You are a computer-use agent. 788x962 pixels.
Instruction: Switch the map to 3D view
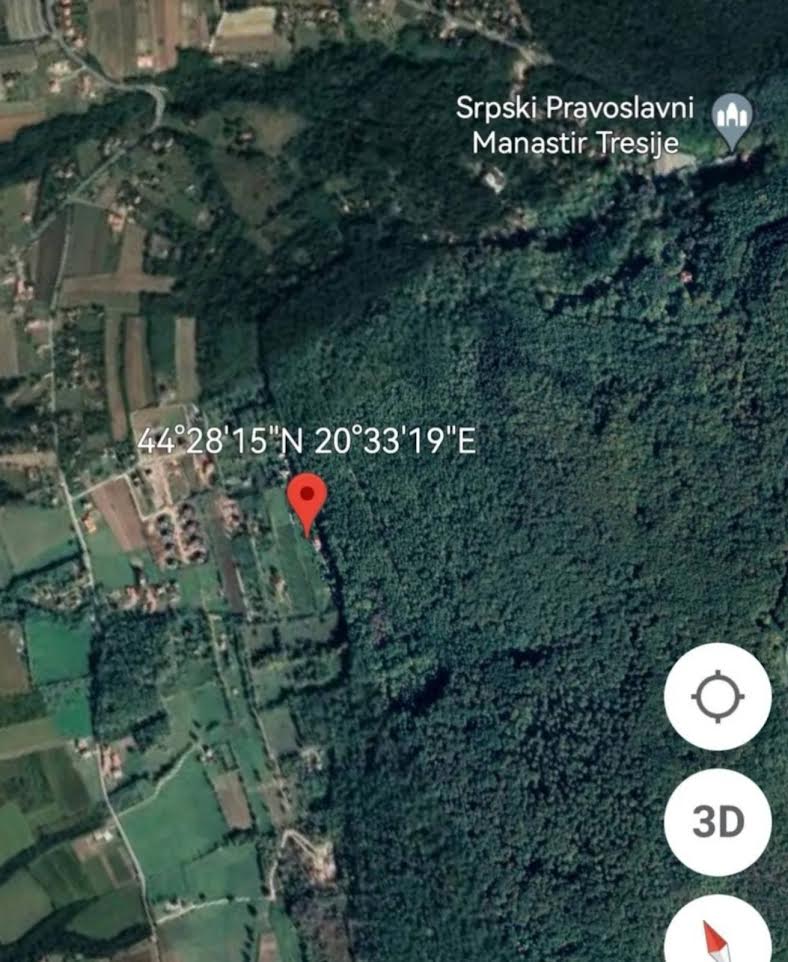(718, 822)
